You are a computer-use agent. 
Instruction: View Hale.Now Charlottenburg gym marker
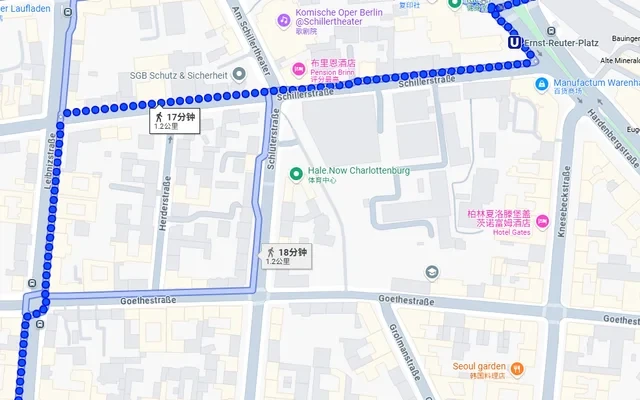pos(296,174)
